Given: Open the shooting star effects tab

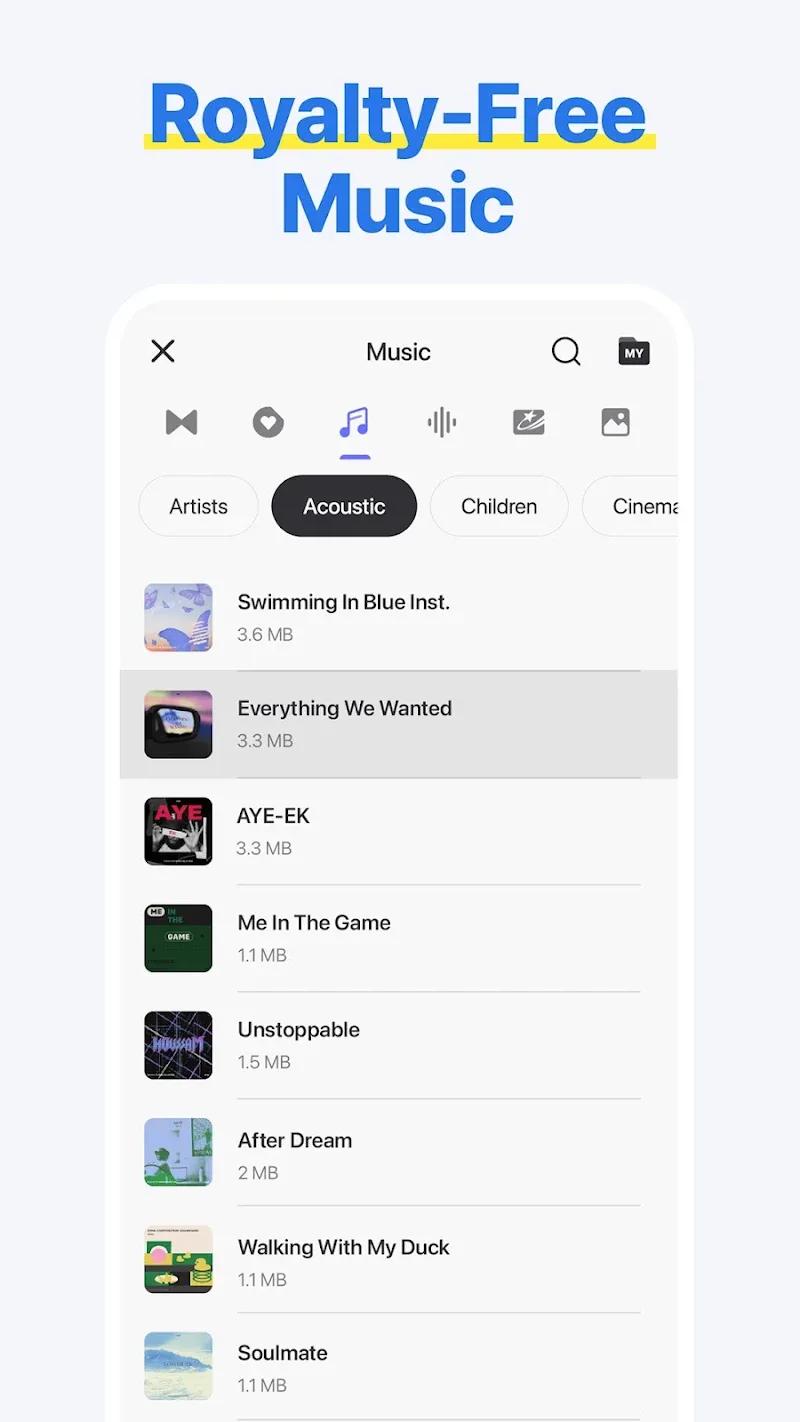Looking at the screenshot, I should pyautogui.click(x=528, y=422).
